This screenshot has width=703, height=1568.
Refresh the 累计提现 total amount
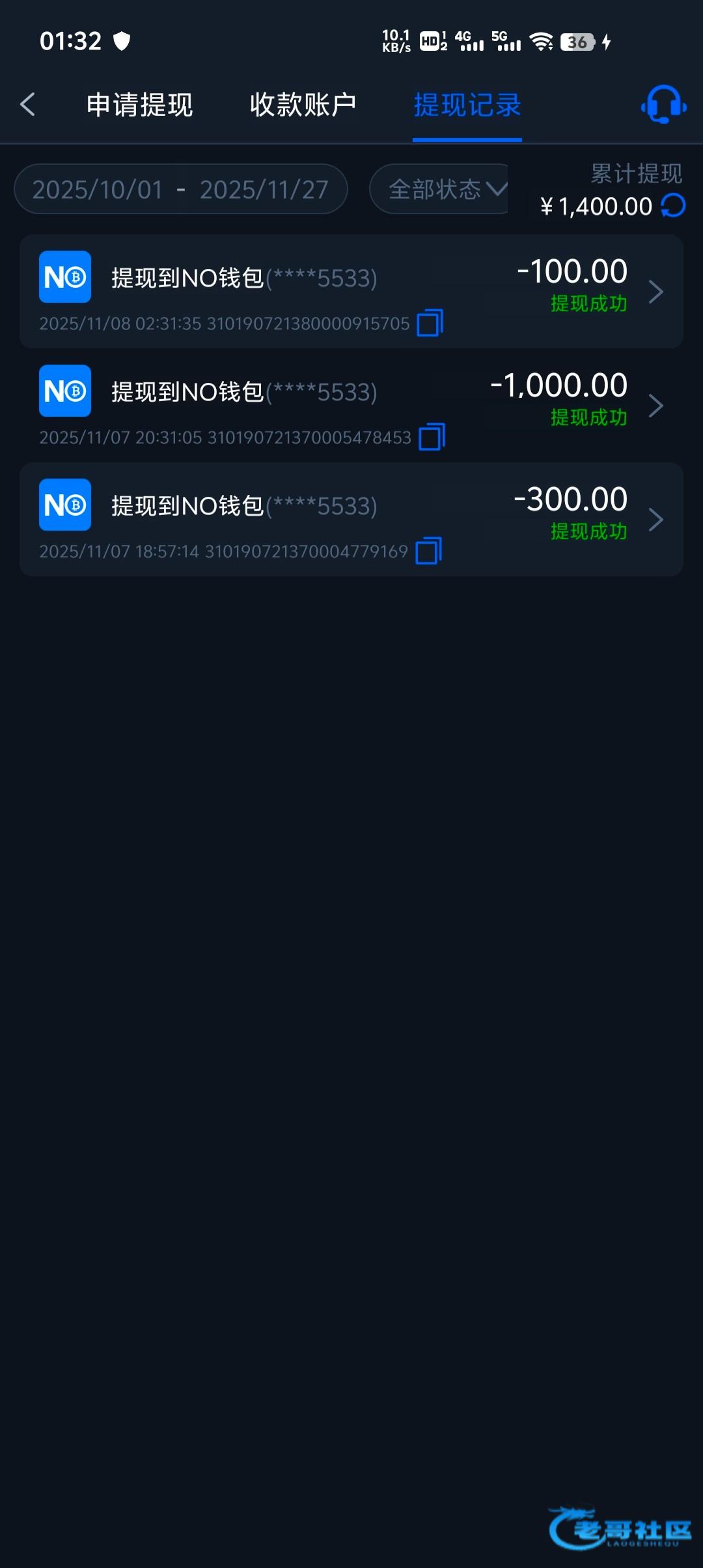tap(673, 206)
